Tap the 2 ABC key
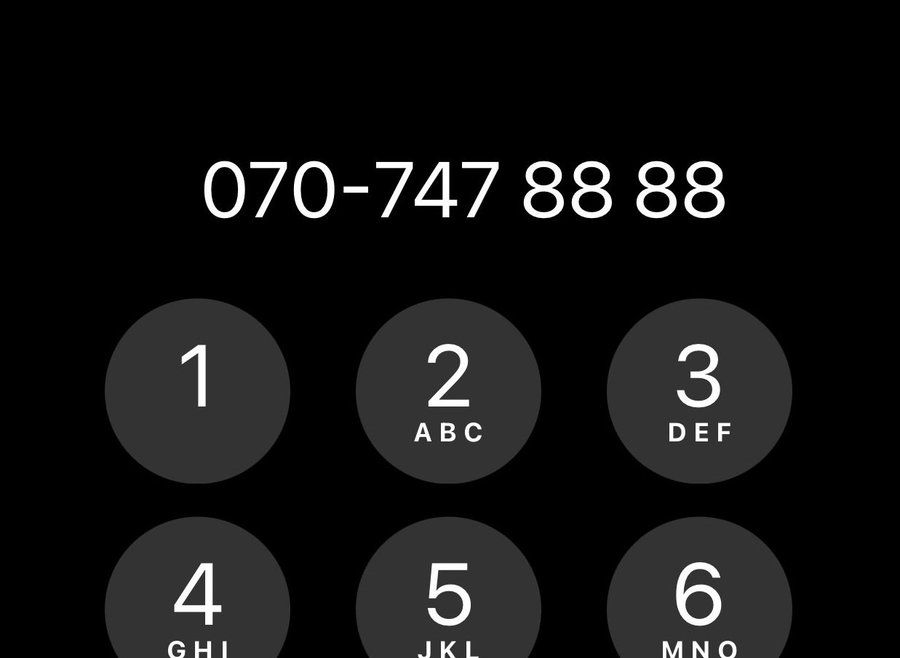Image resolution: width=900 pixels, height=658 pixels. click(x=448, y=391)
